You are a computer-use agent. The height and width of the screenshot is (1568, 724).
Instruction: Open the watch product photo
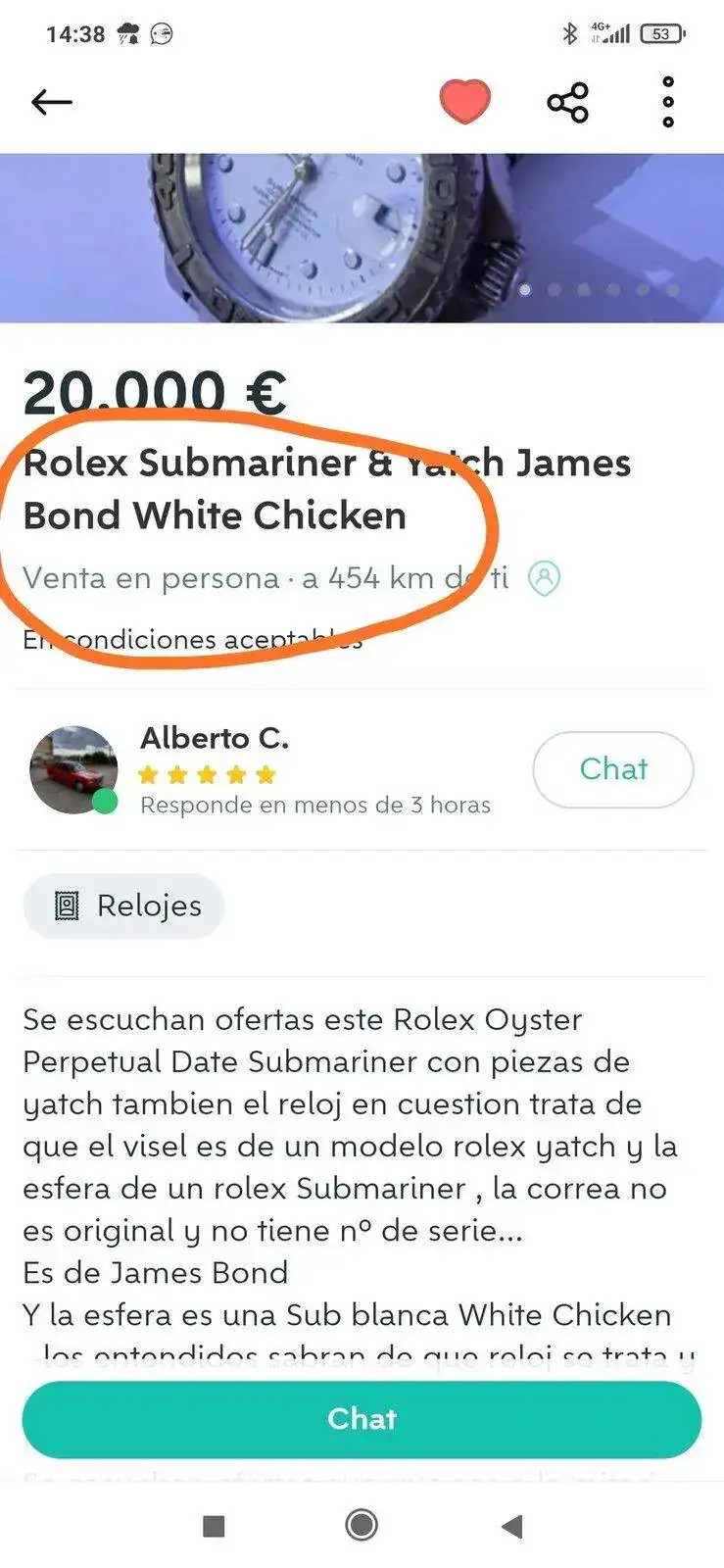(362, 237)
